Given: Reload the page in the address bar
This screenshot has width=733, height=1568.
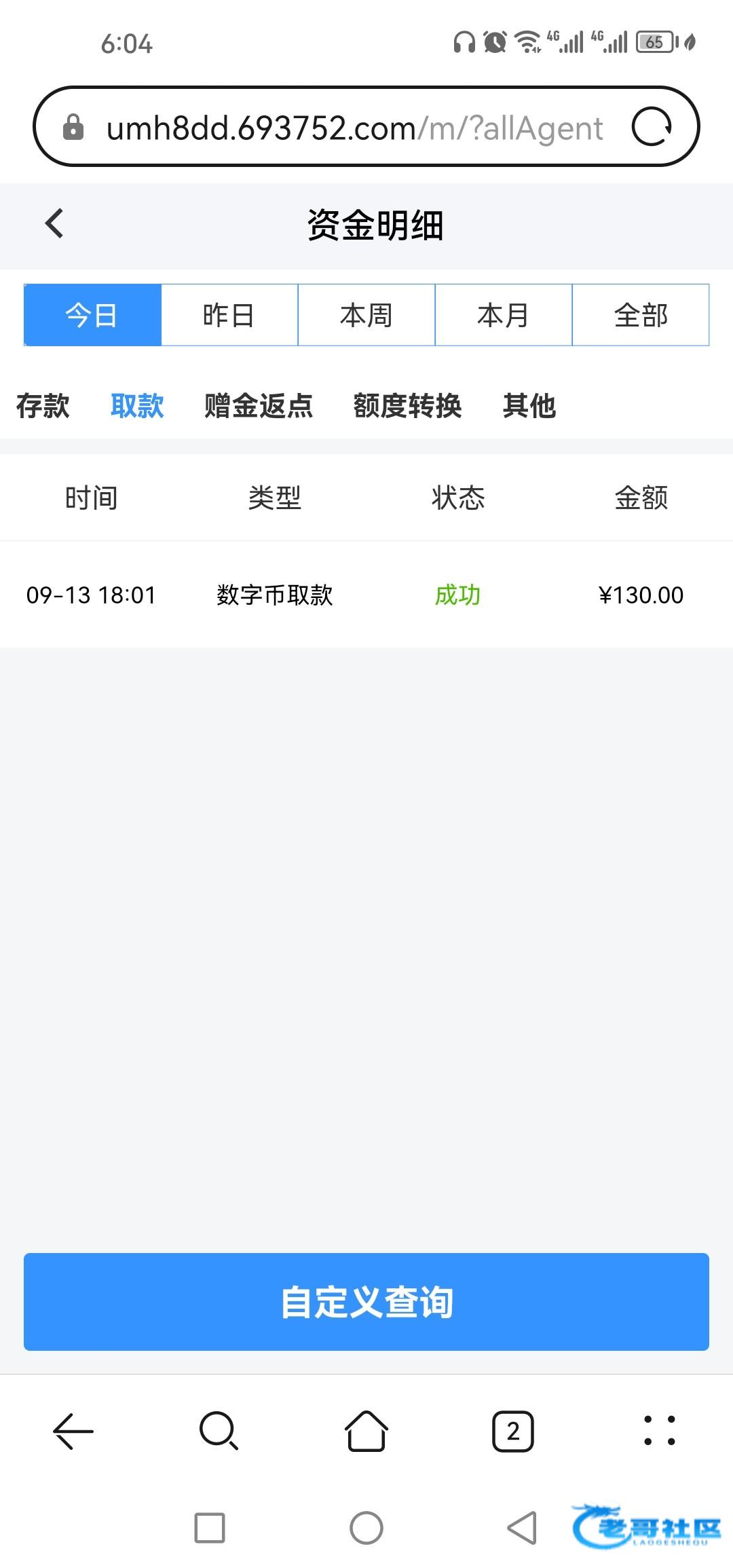Looking at the screenshot, I should [652, 127].
